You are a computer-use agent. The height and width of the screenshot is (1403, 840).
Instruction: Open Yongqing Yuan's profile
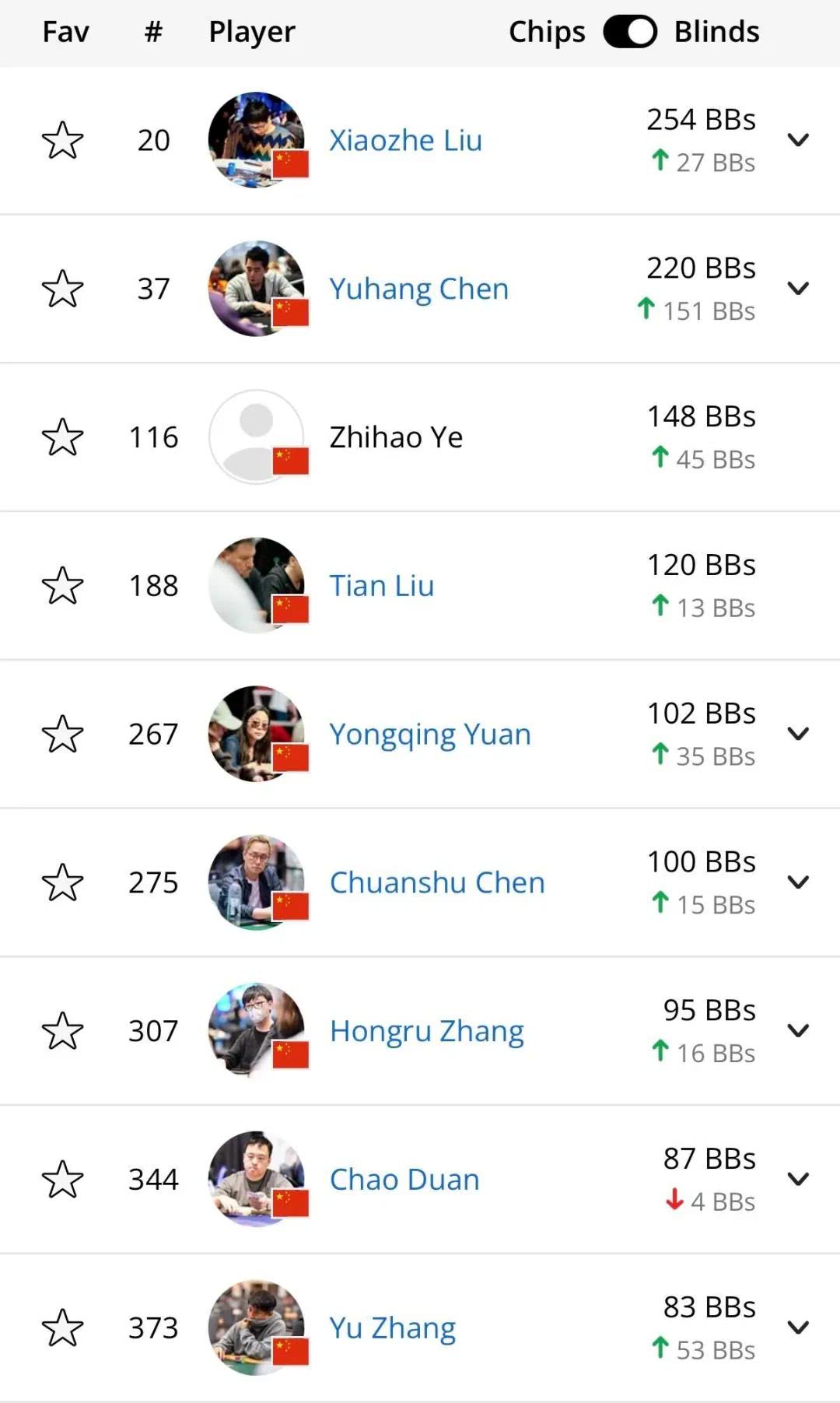429,735
